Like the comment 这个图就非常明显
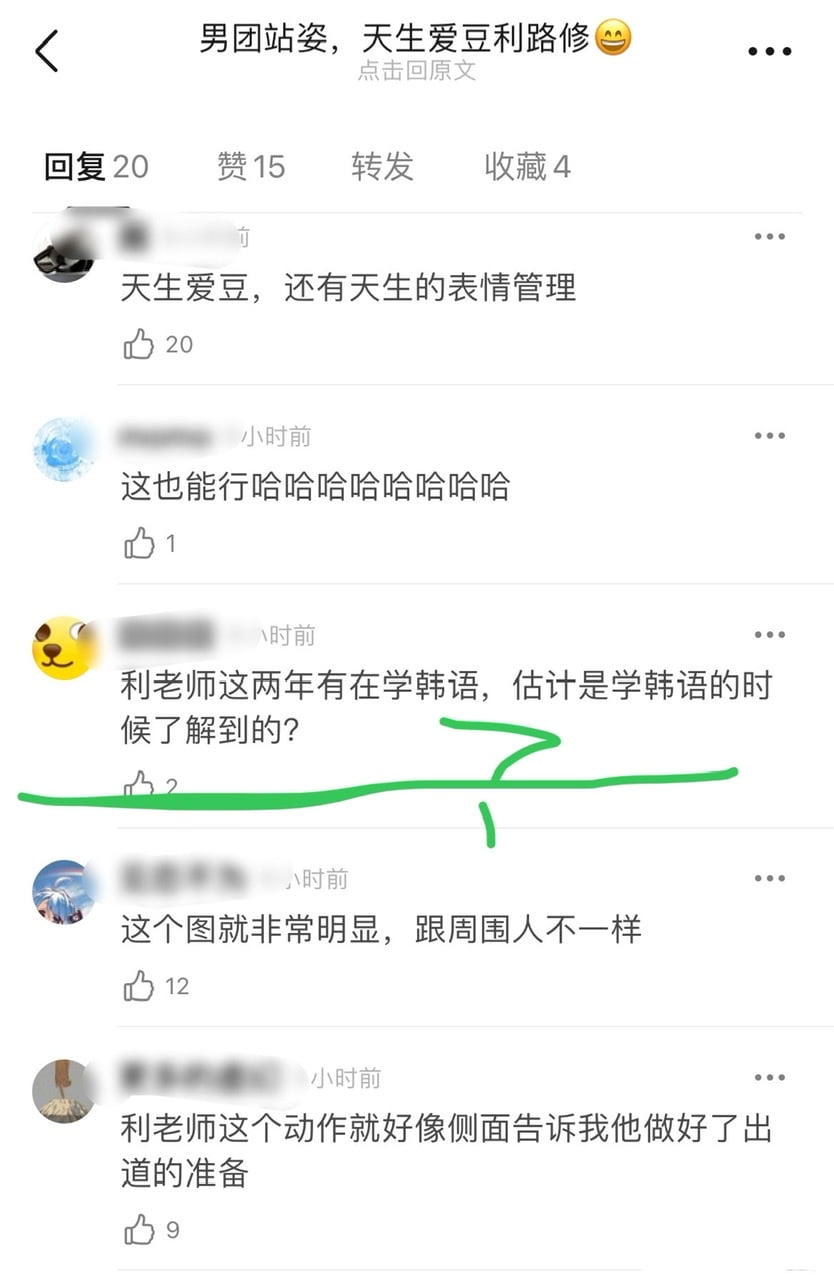This screenshot has height=1280, width=834. pos(139,987)
